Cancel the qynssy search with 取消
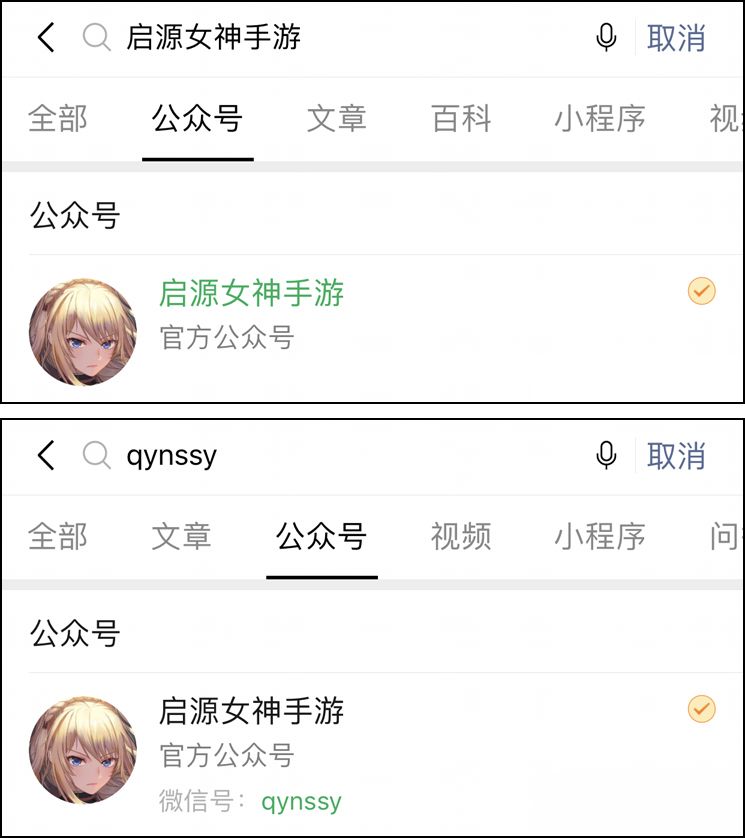The width and height of the screenshot is (745, 838). click(x=677, y=456)
